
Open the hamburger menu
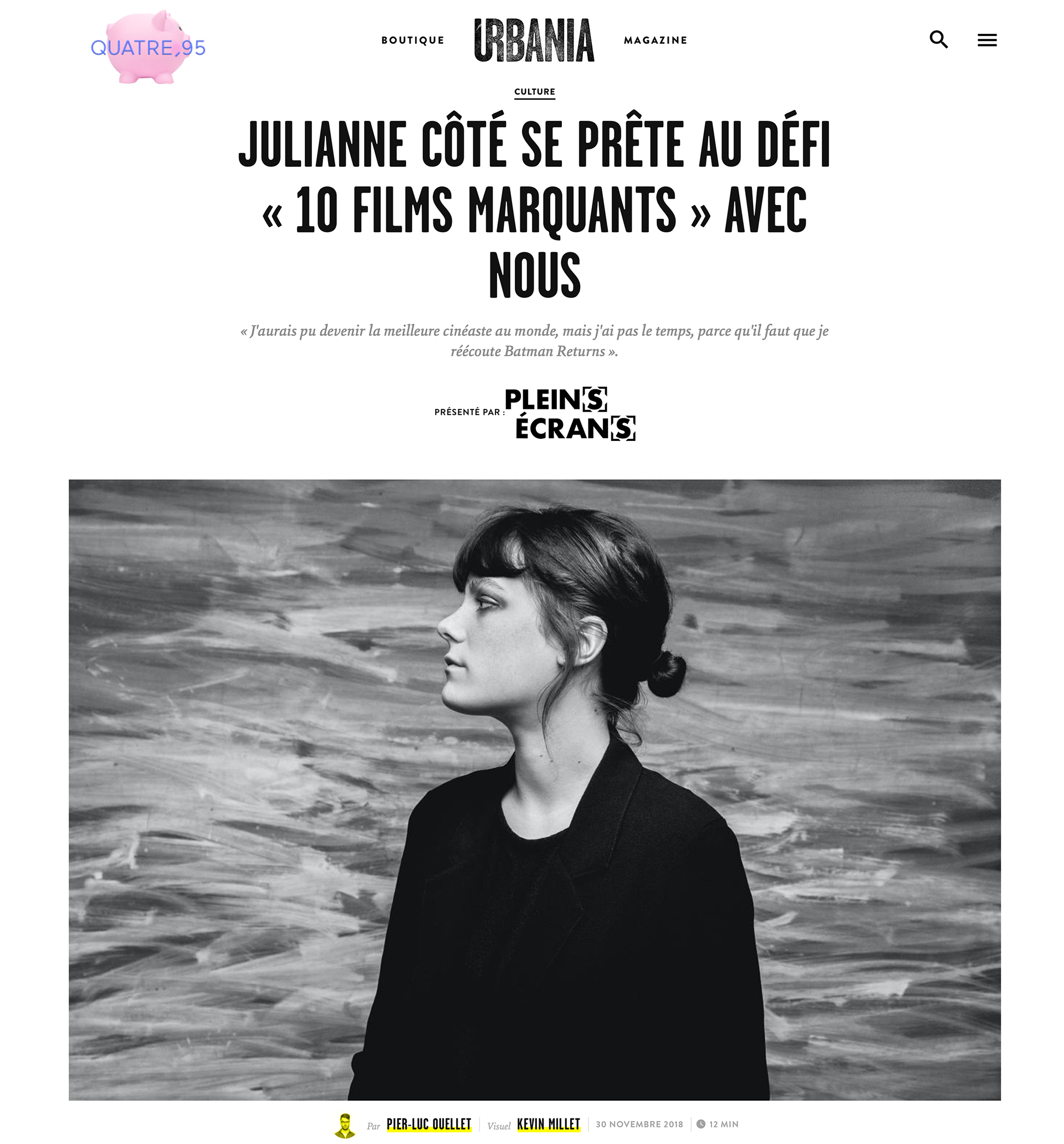(x=987, y=40)
